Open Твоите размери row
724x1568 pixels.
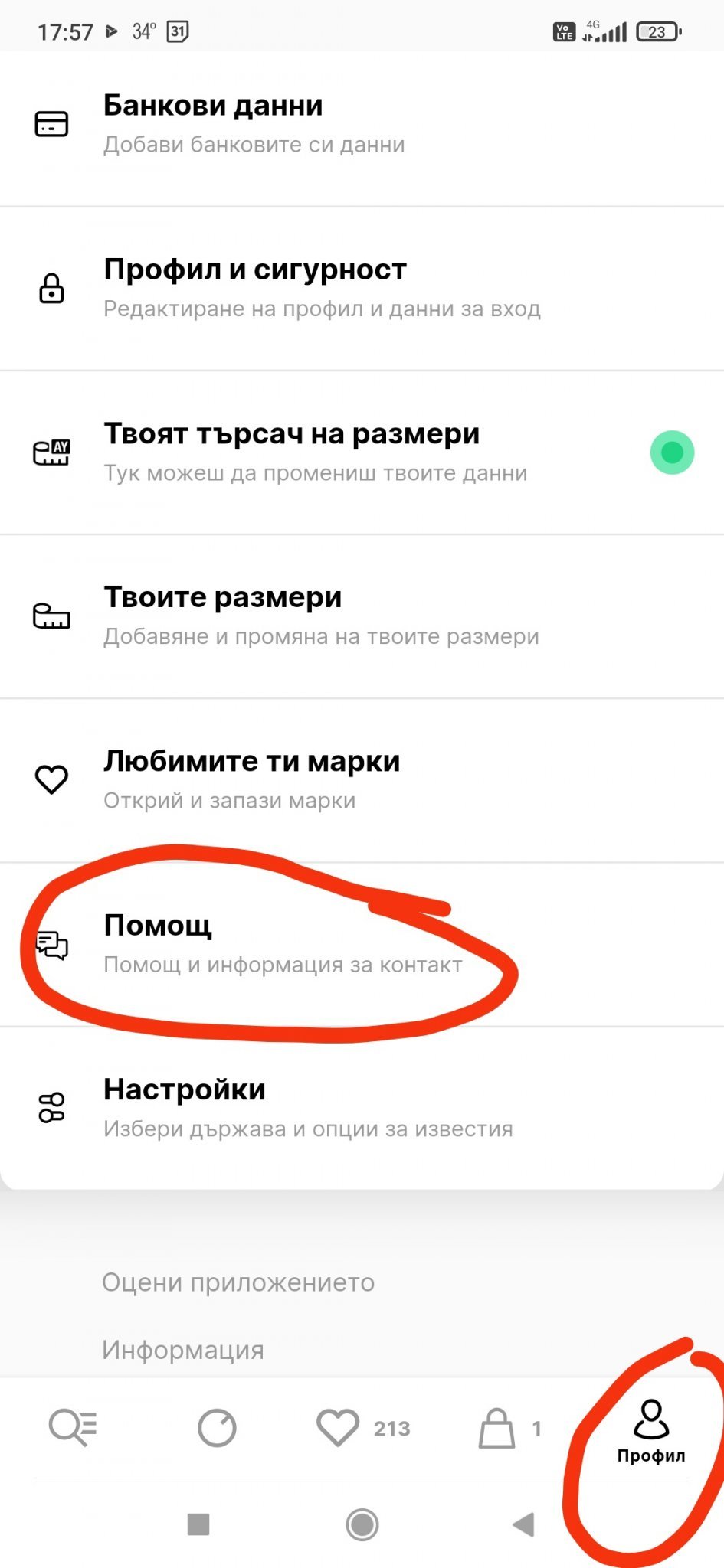coord(362,616)
